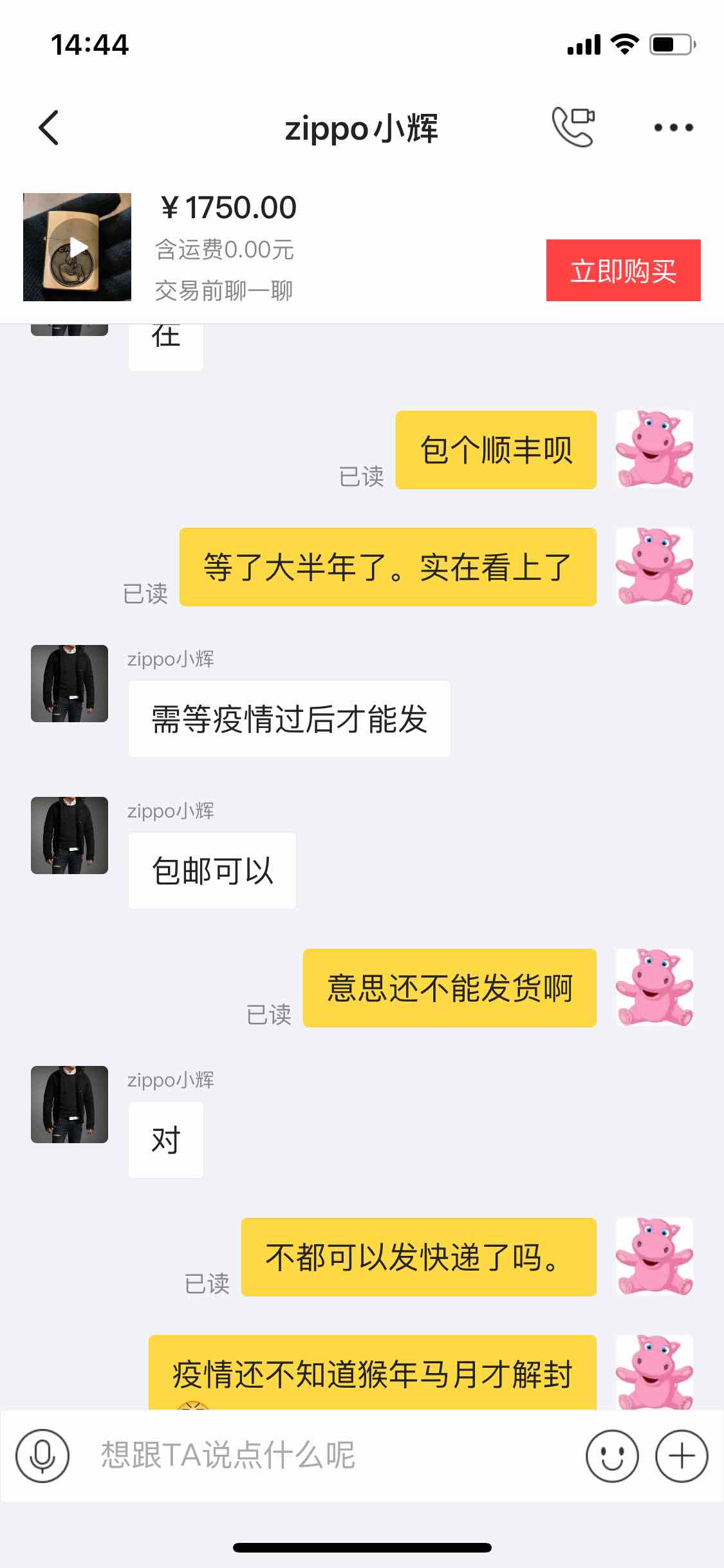Start a voice or video call
The width and height of the screenshot is (724, 1568).
[x=573, y=127]
